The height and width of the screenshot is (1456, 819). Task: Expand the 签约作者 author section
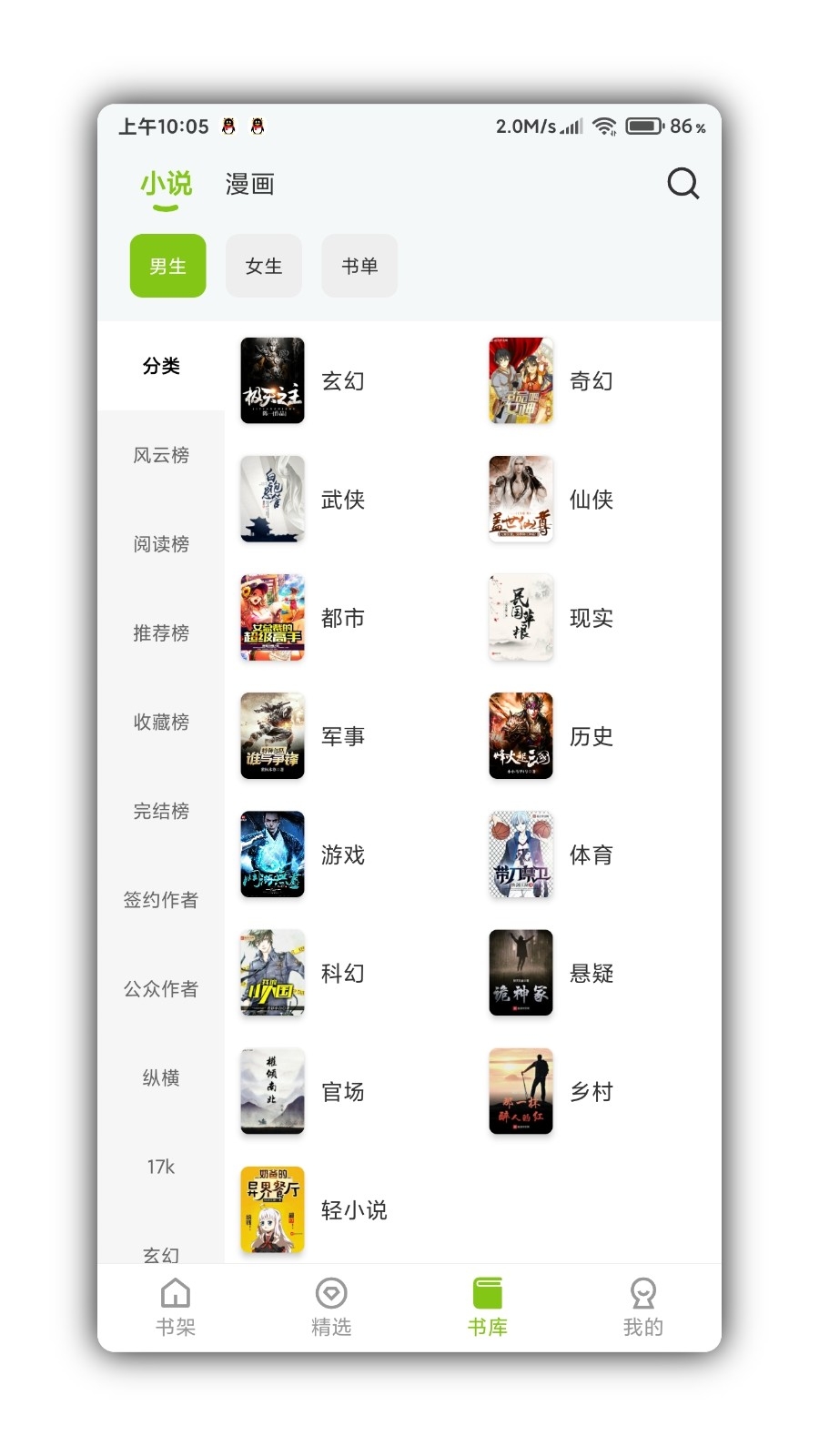point(160,899)
